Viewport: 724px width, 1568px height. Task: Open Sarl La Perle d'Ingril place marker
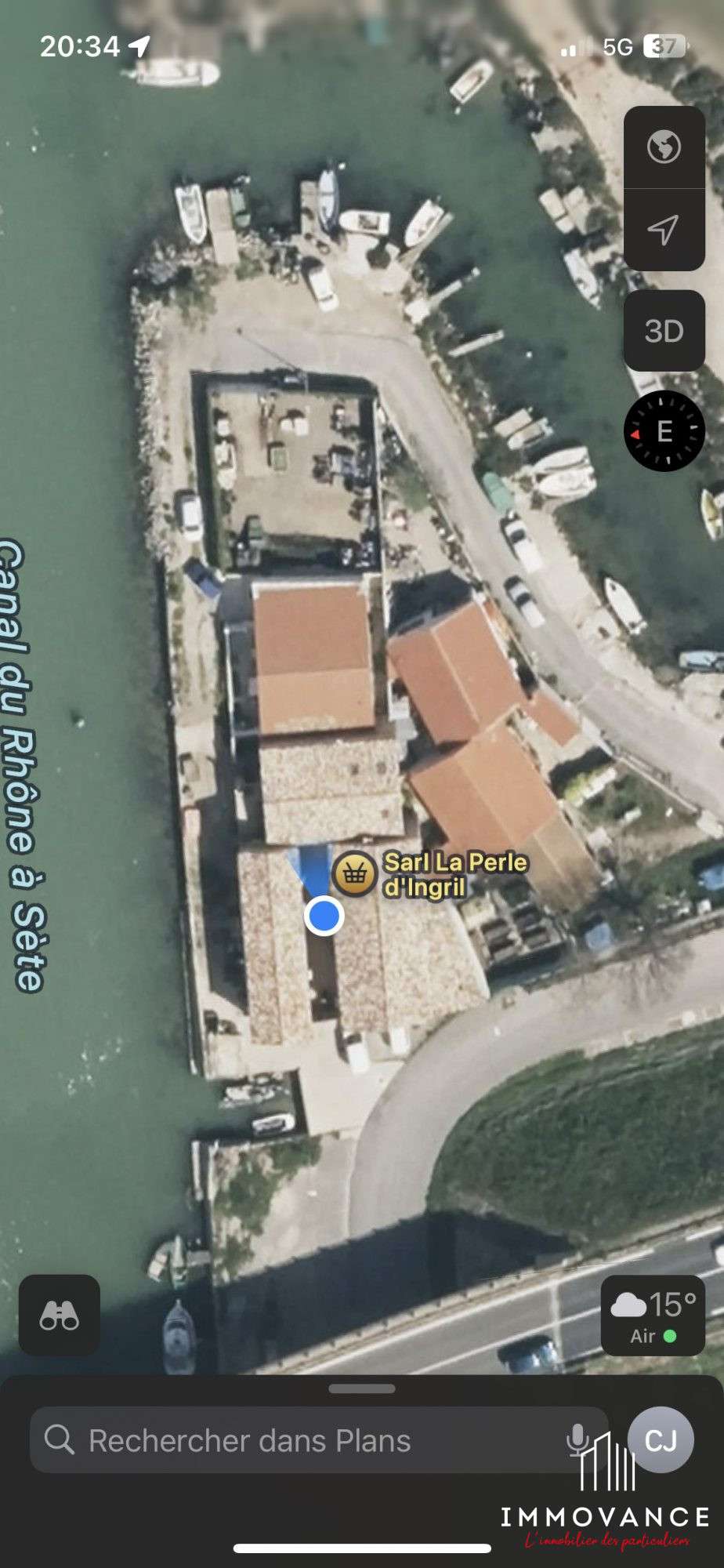[x=354, y=873]
